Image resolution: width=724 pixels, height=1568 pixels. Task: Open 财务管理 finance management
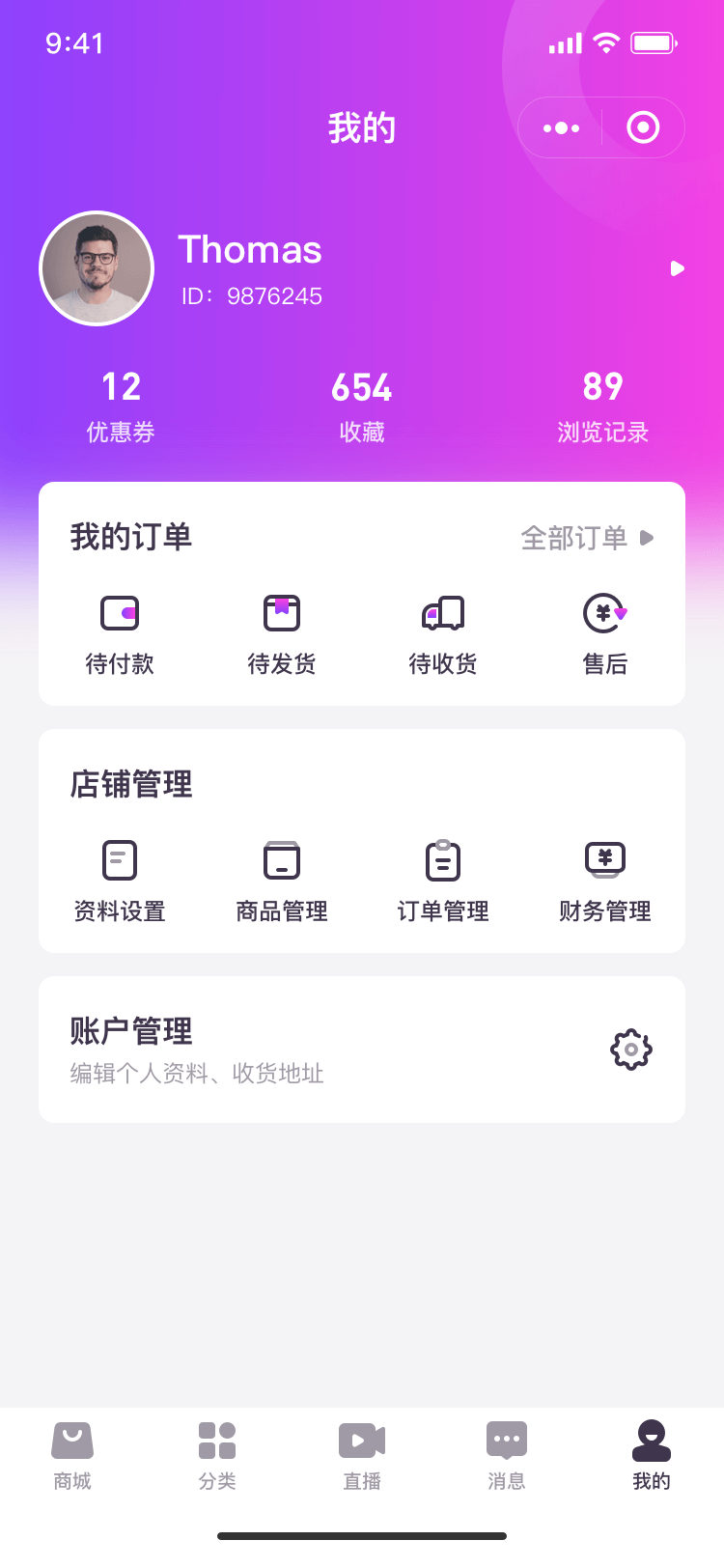[605, 880]
